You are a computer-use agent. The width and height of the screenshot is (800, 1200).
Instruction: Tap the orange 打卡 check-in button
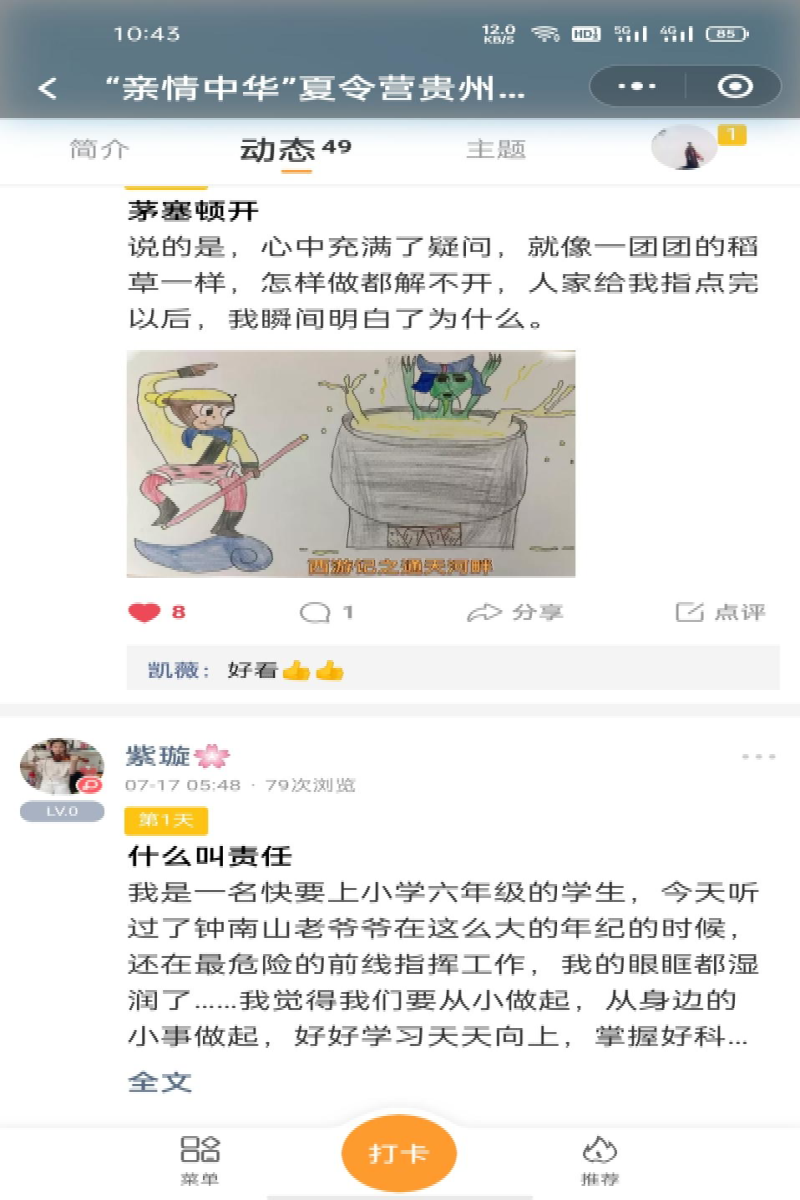[399, 1153]
